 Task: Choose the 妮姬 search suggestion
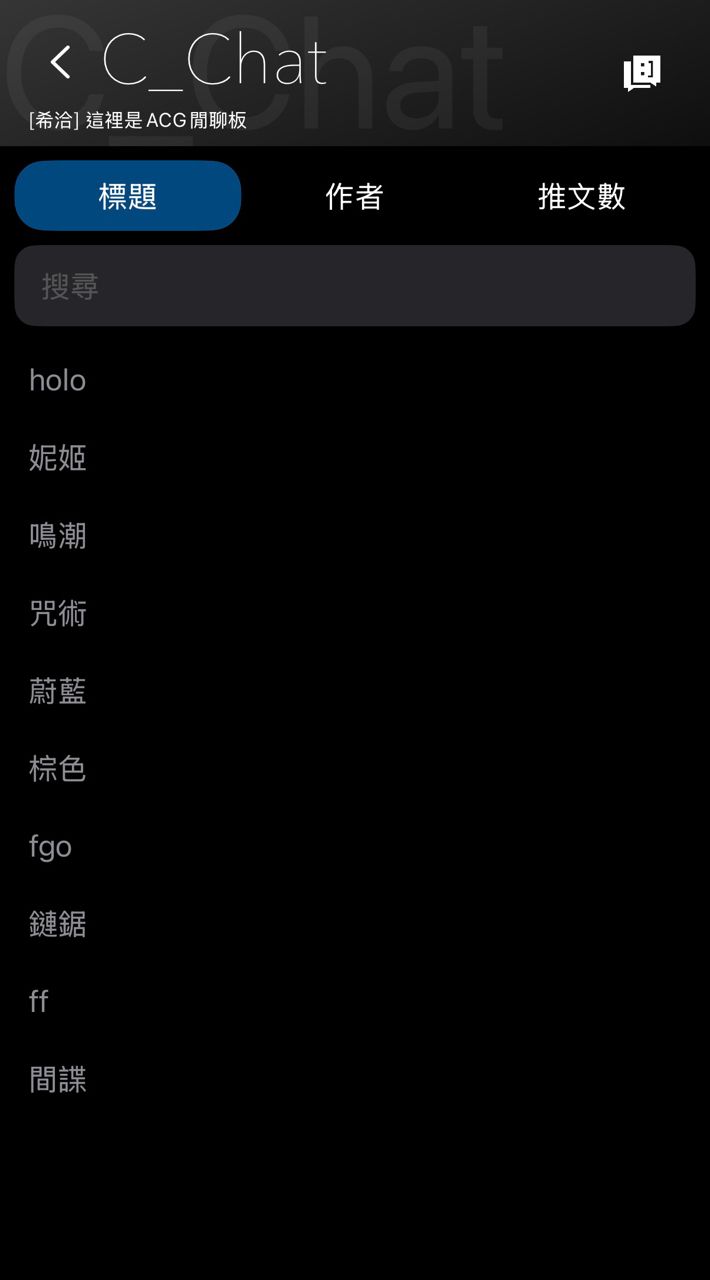58,458
